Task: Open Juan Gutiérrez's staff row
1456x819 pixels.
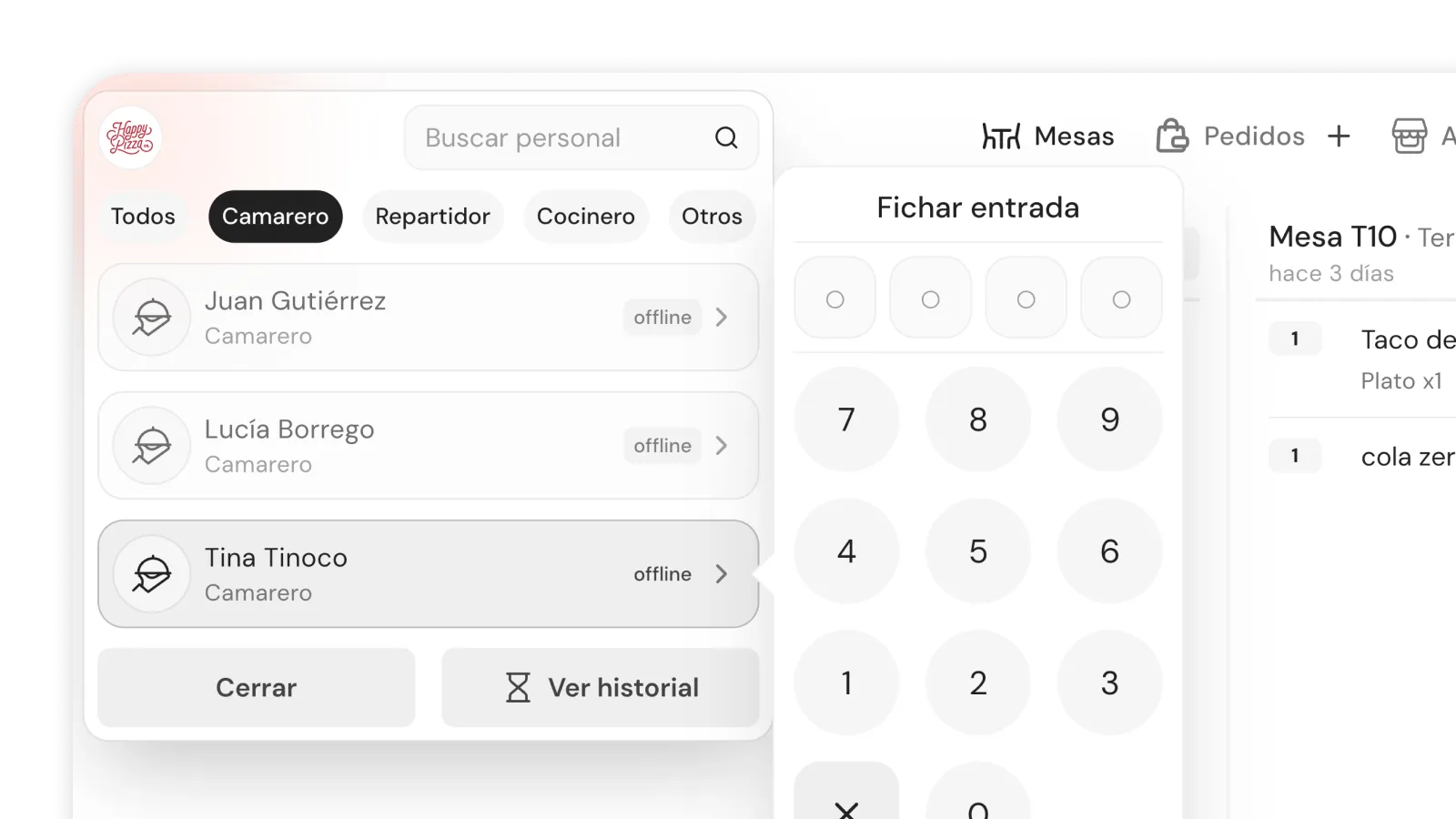Action: click(428, 318)
